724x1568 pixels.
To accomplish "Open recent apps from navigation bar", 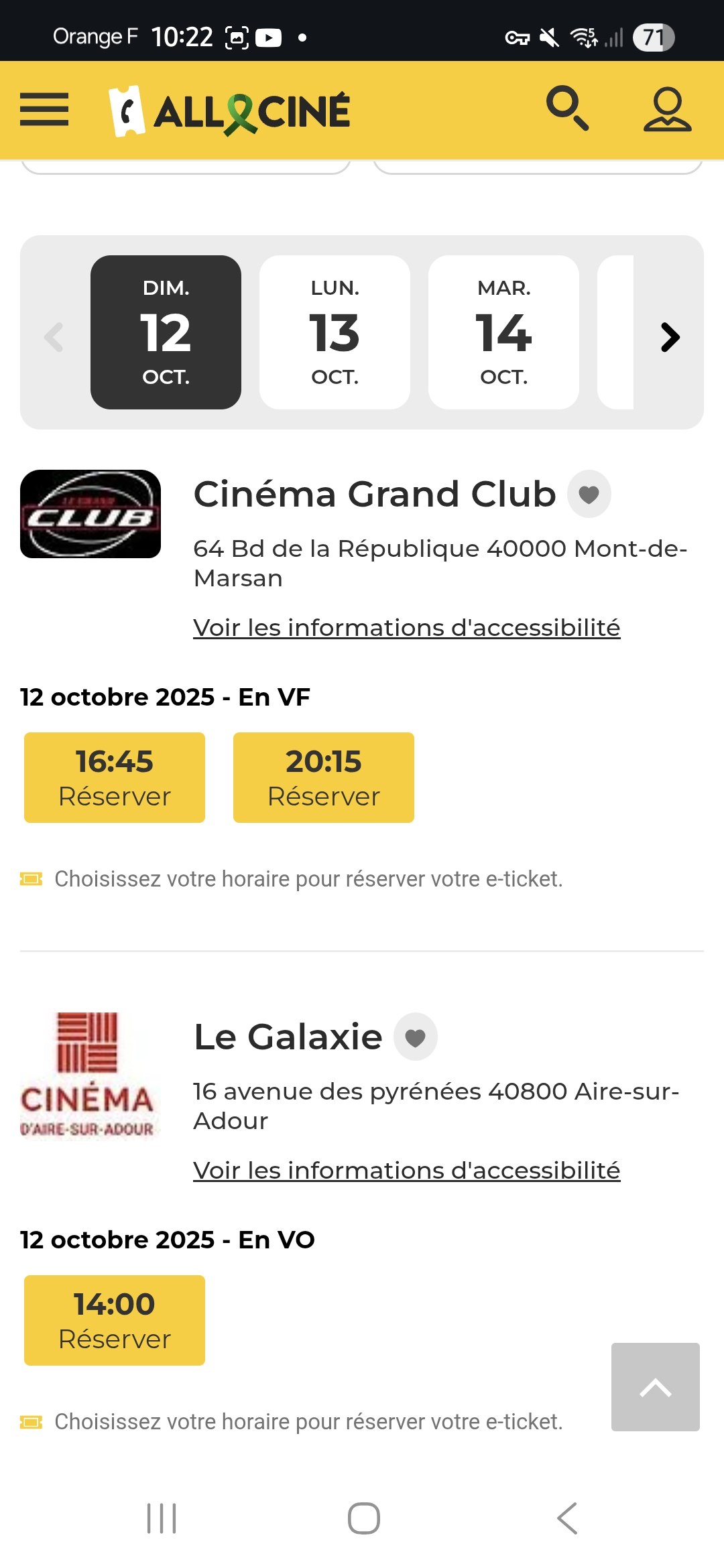I will (x=162, y=1518).
